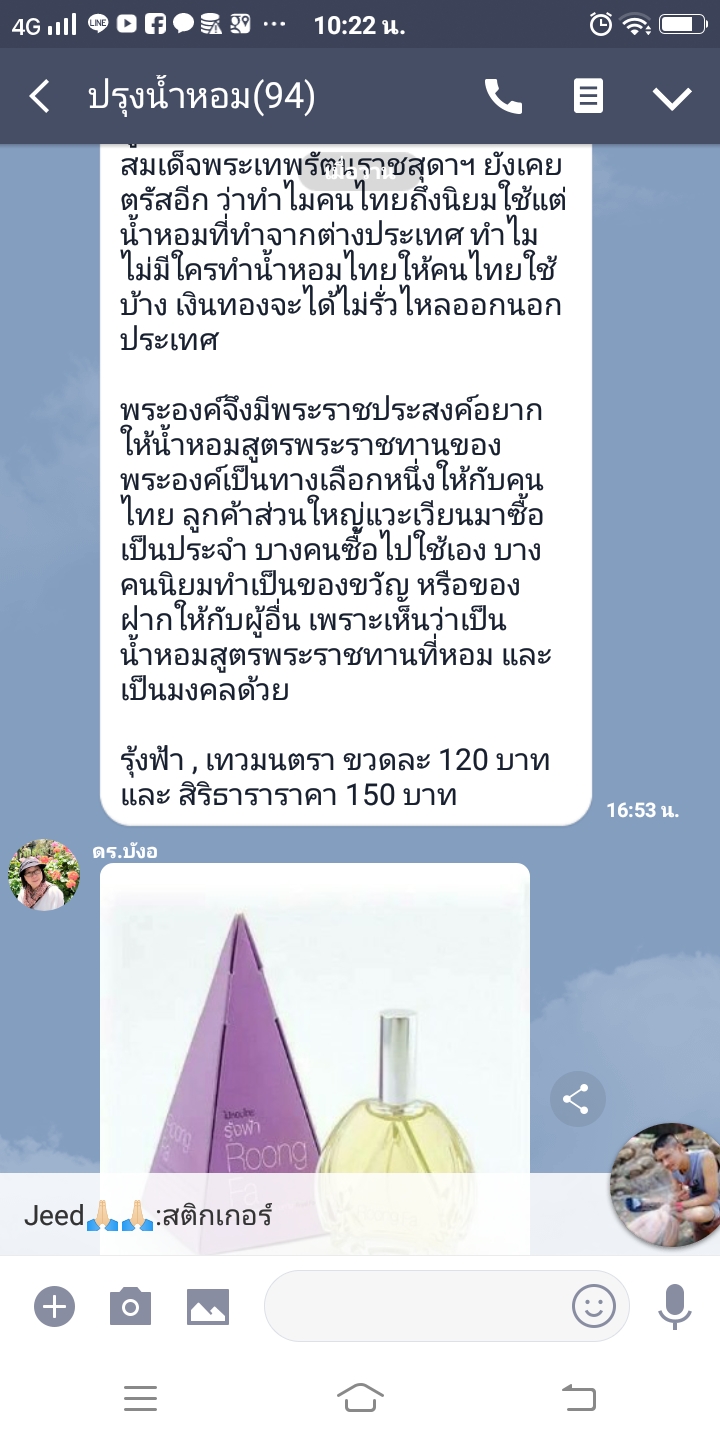The height and width of the screenshot is (1440, 720).
Task: Tap the system home button
Action: [360, 1397]
